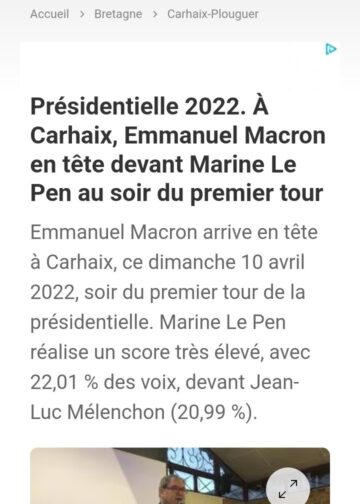Tap the AdChoices ad info icon

pyautogui.click(x=331, y=49)
